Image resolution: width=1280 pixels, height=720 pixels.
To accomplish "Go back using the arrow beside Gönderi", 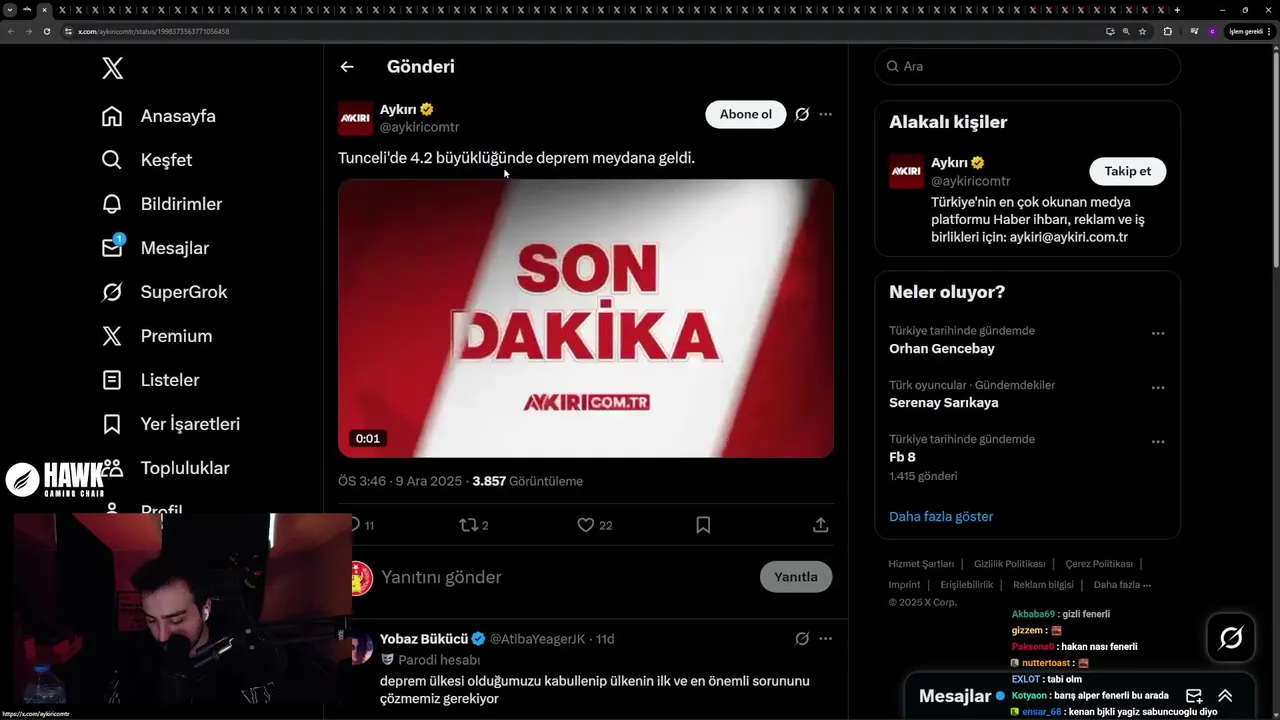I will coord(347,67).
